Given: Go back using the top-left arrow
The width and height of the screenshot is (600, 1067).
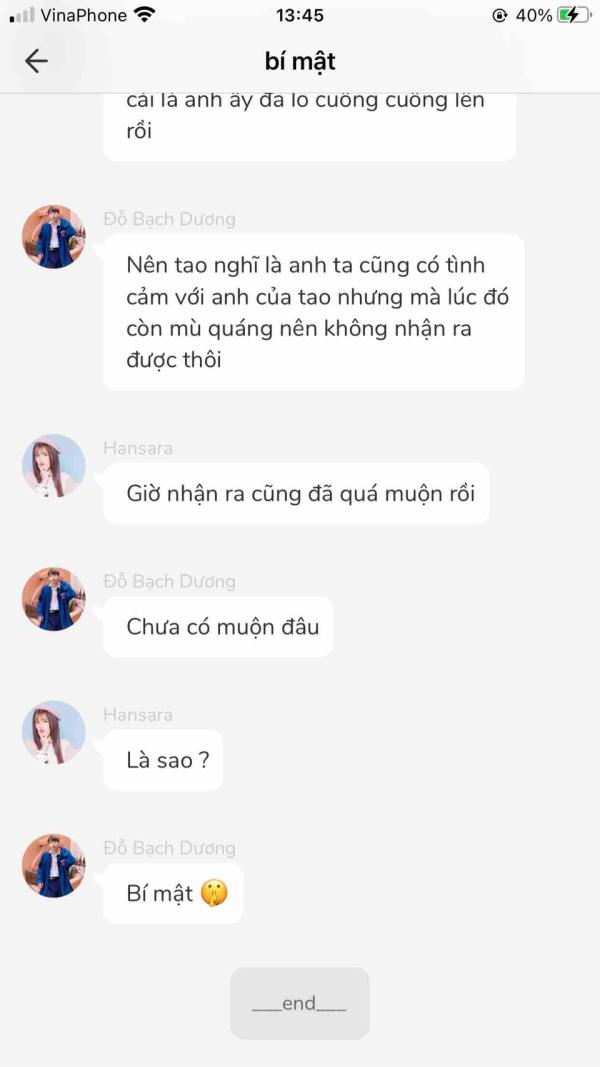Looking at the screenshot, I should (36, 61).
